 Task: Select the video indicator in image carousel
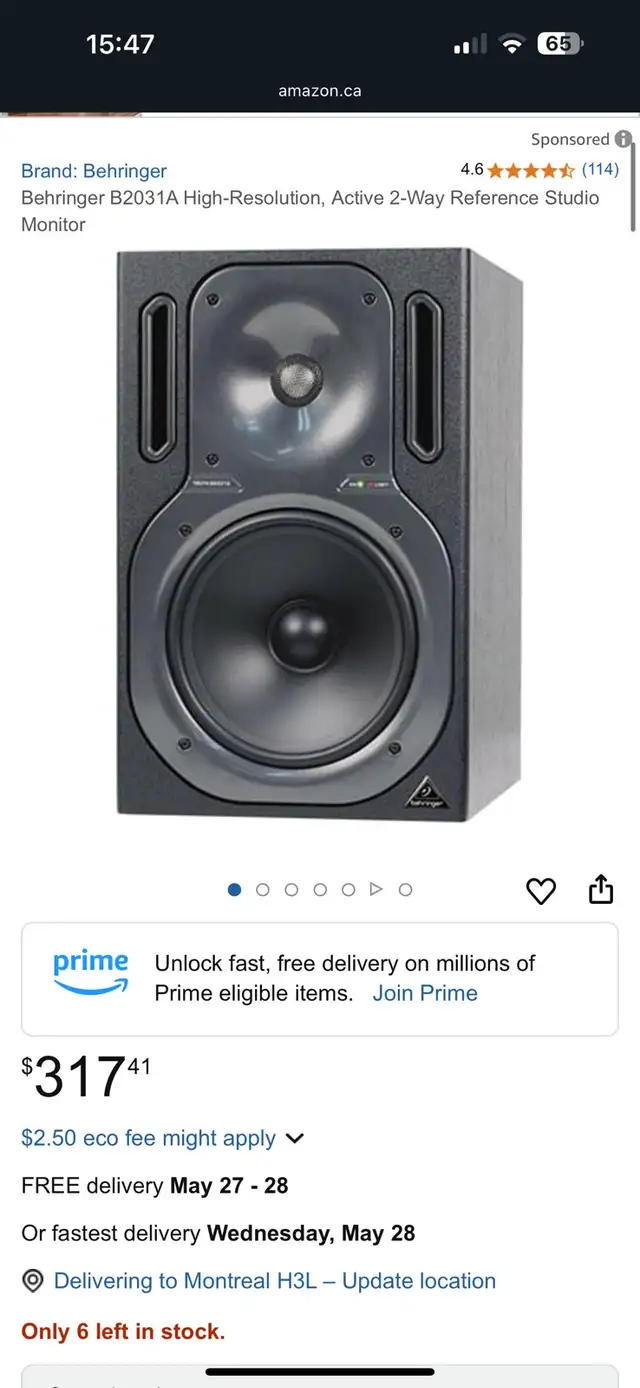pos(376,889)
